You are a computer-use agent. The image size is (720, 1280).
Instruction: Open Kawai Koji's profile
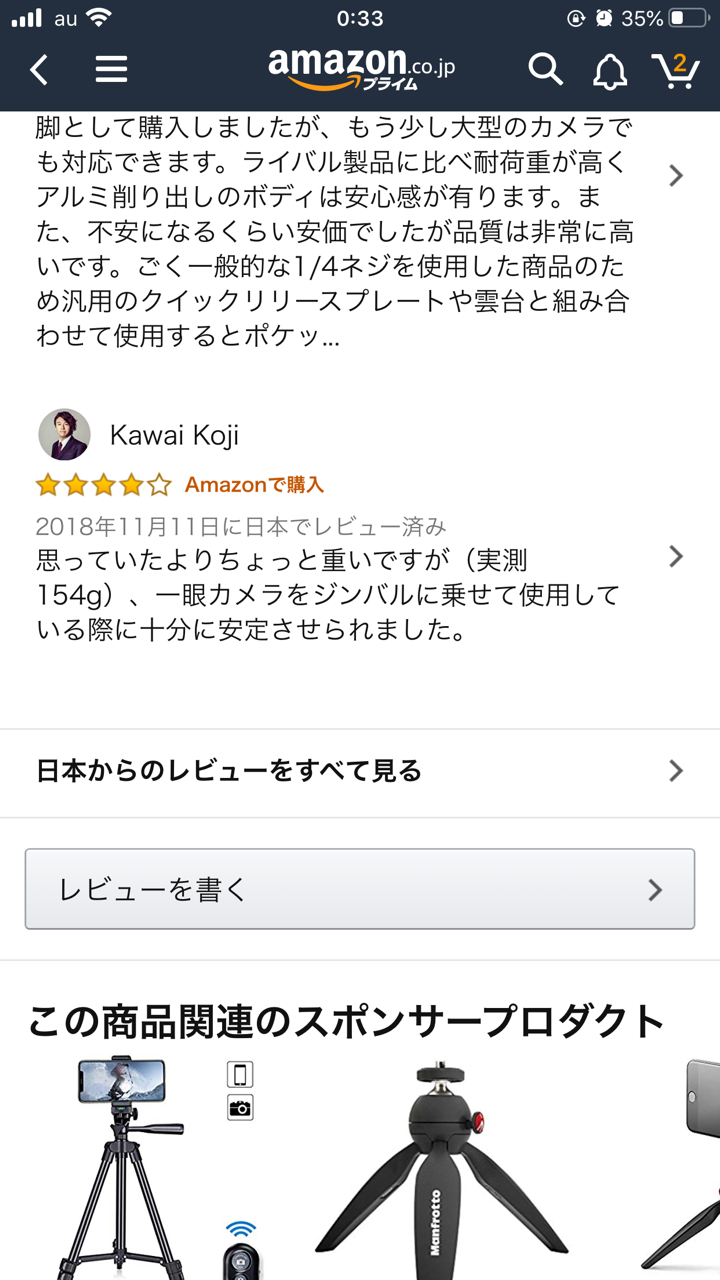(138, 435)
